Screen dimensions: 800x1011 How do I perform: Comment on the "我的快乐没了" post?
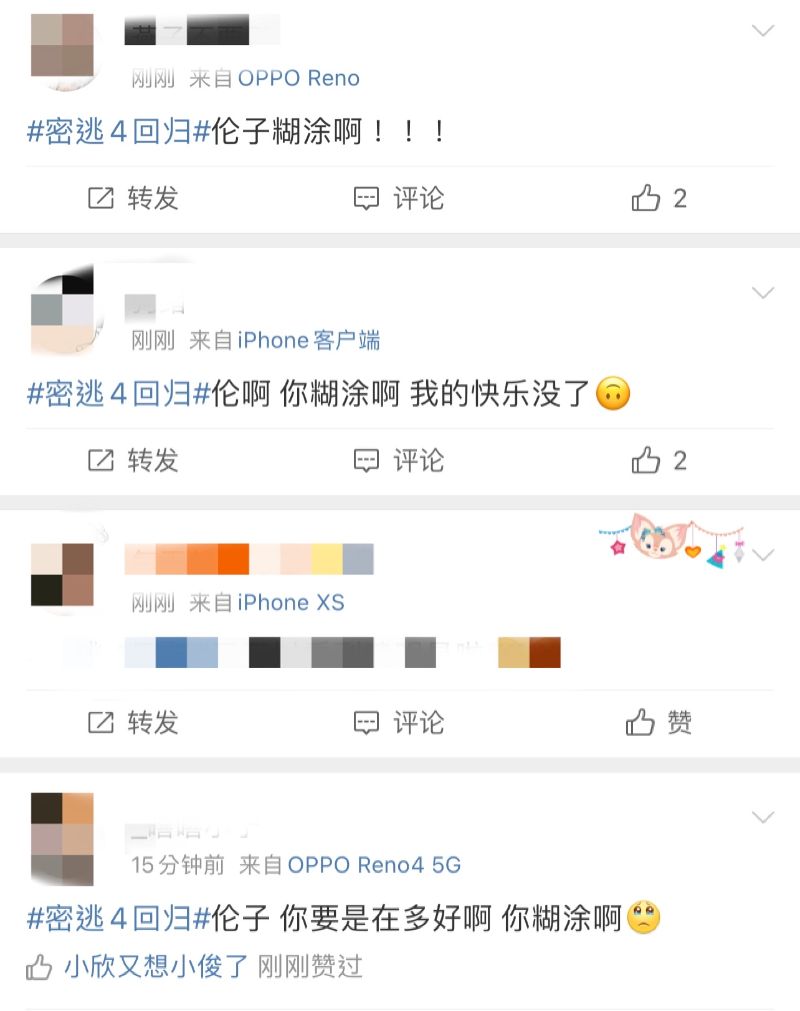click(399, 460)
